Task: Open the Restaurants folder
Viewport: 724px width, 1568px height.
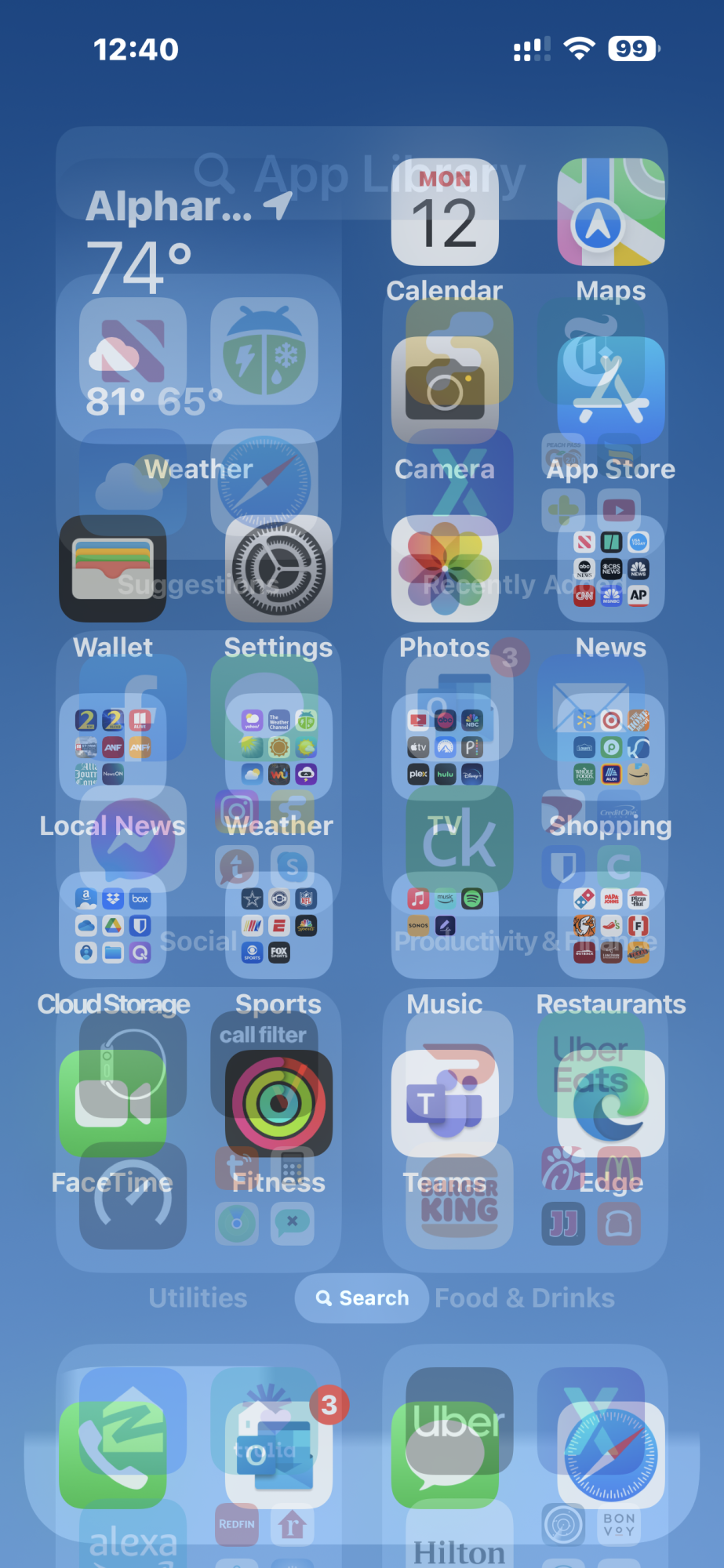Action: (x=610, y=925)
